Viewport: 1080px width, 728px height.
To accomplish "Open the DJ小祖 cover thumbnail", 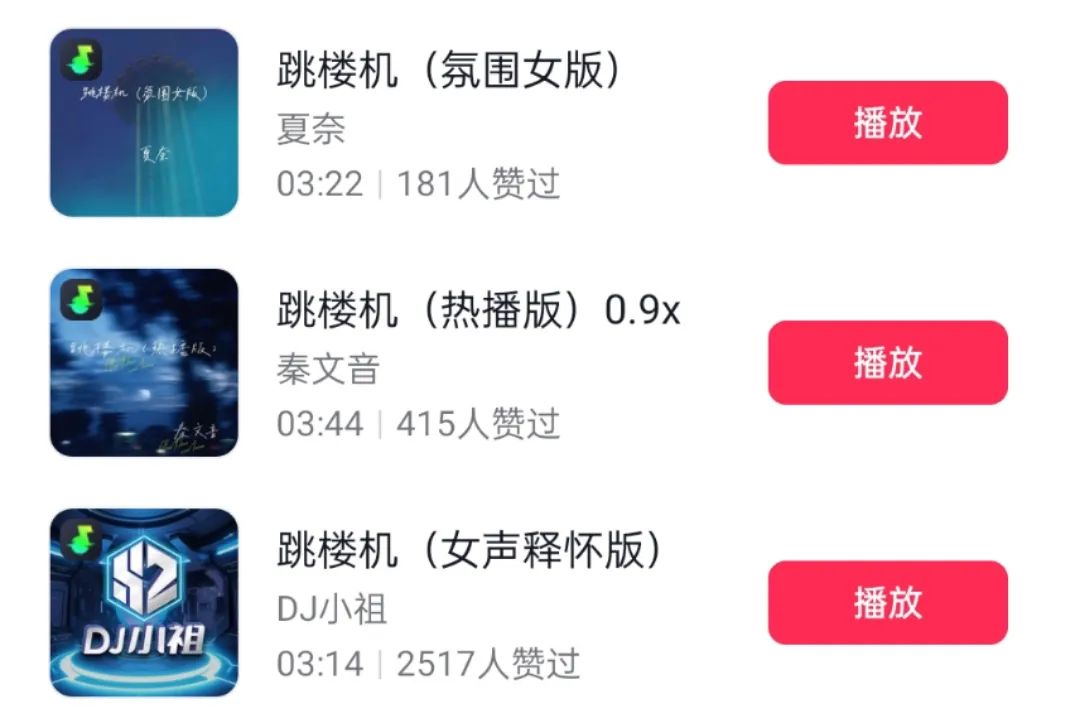I will (x=144, y=602).
